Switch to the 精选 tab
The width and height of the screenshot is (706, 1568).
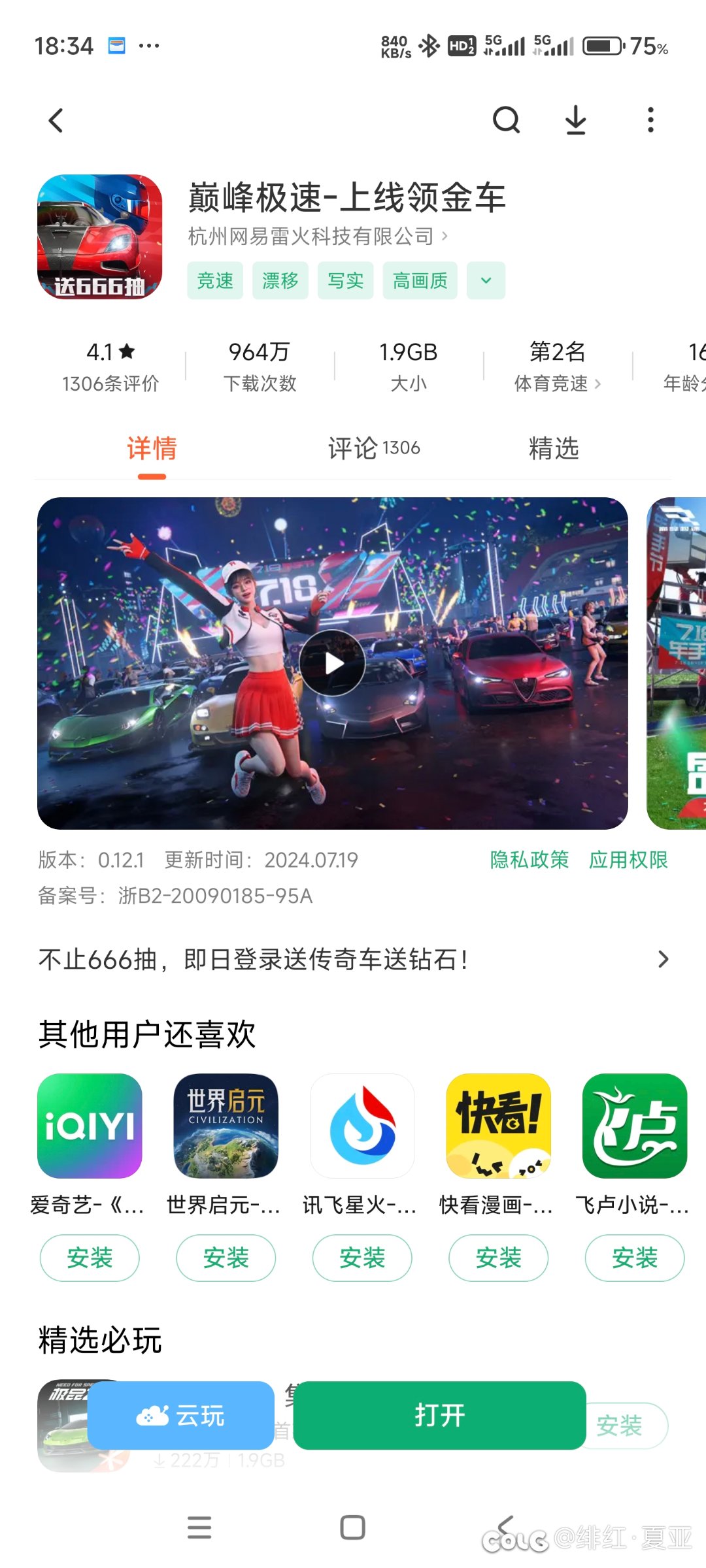pyautogui.click(x=554, y=449)
